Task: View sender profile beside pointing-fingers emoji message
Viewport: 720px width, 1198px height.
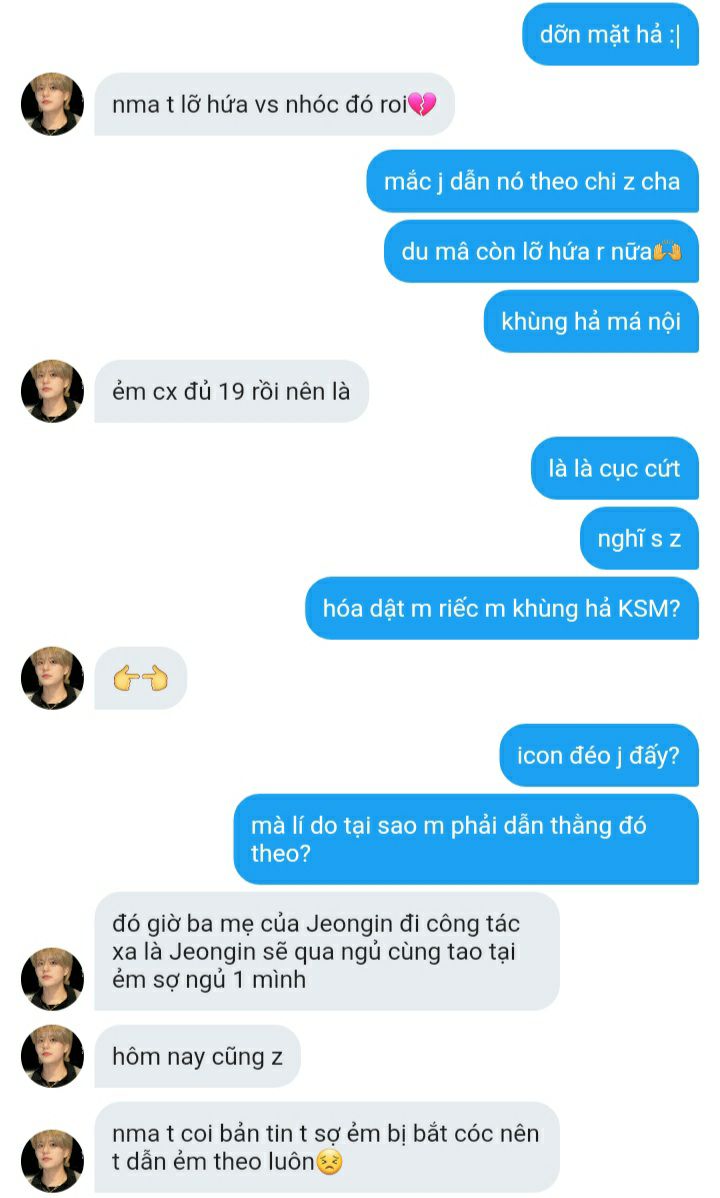Action: [x=52, y=678]
